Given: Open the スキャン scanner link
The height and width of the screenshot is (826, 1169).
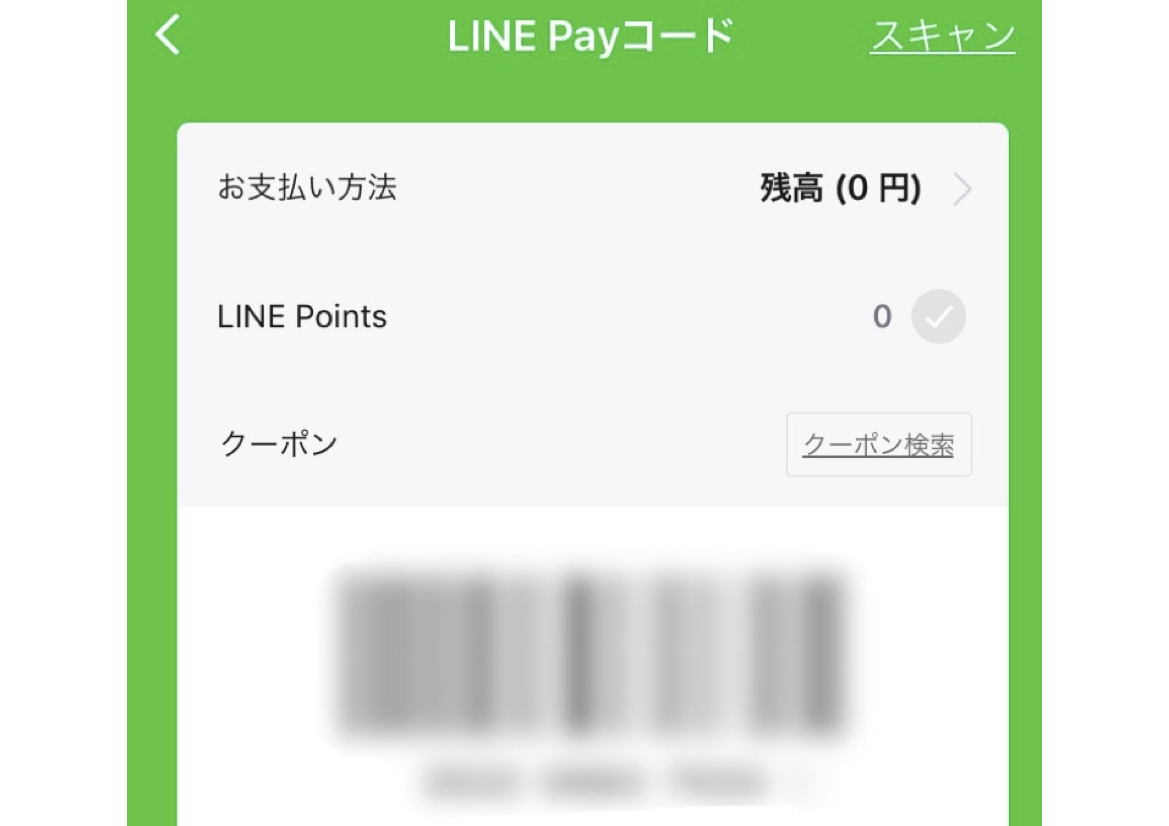Looking at the screenshot, I should (x=942, y=37).
